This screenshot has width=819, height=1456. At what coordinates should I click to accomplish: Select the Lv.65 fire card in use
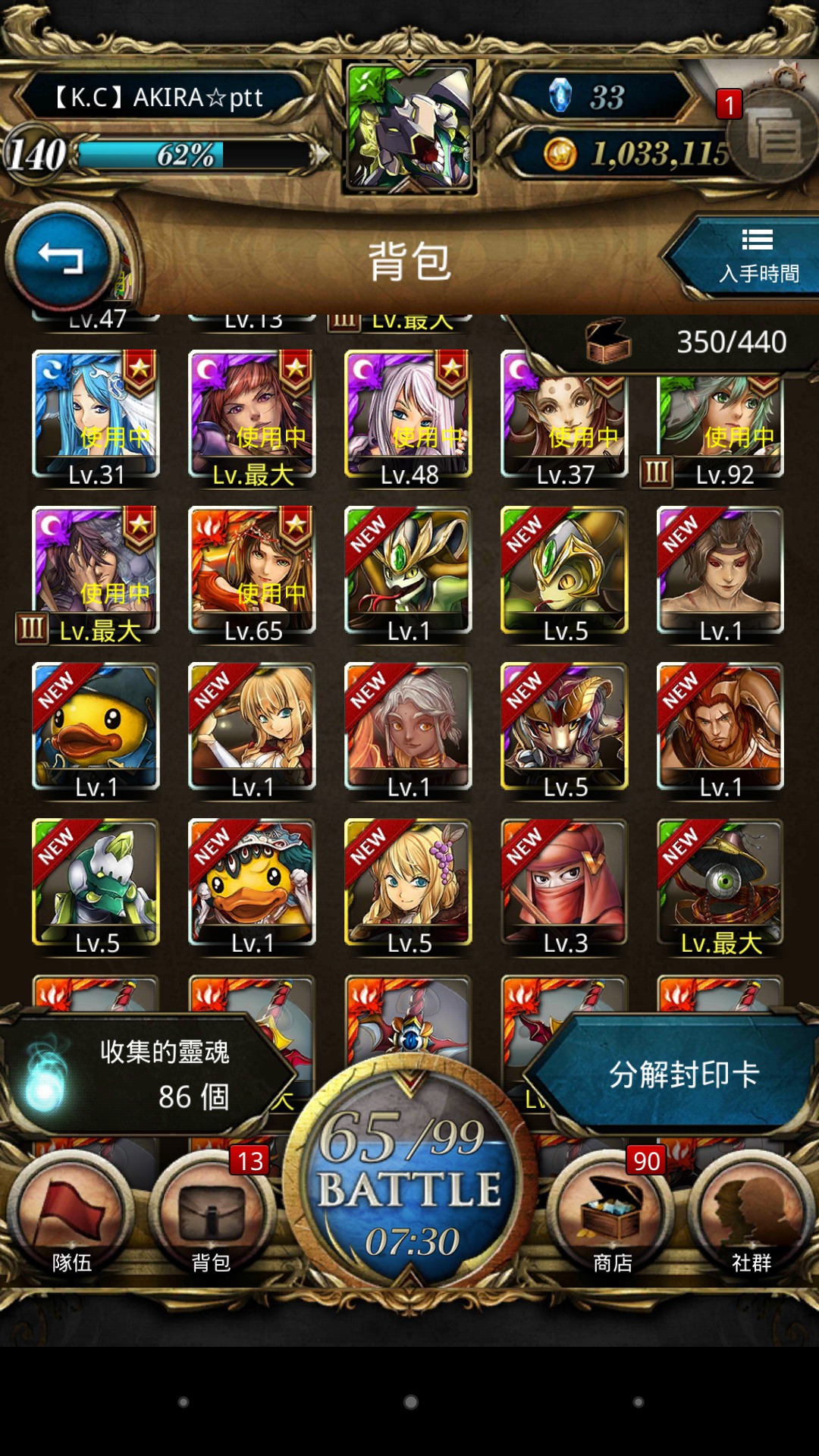[253, 574]
